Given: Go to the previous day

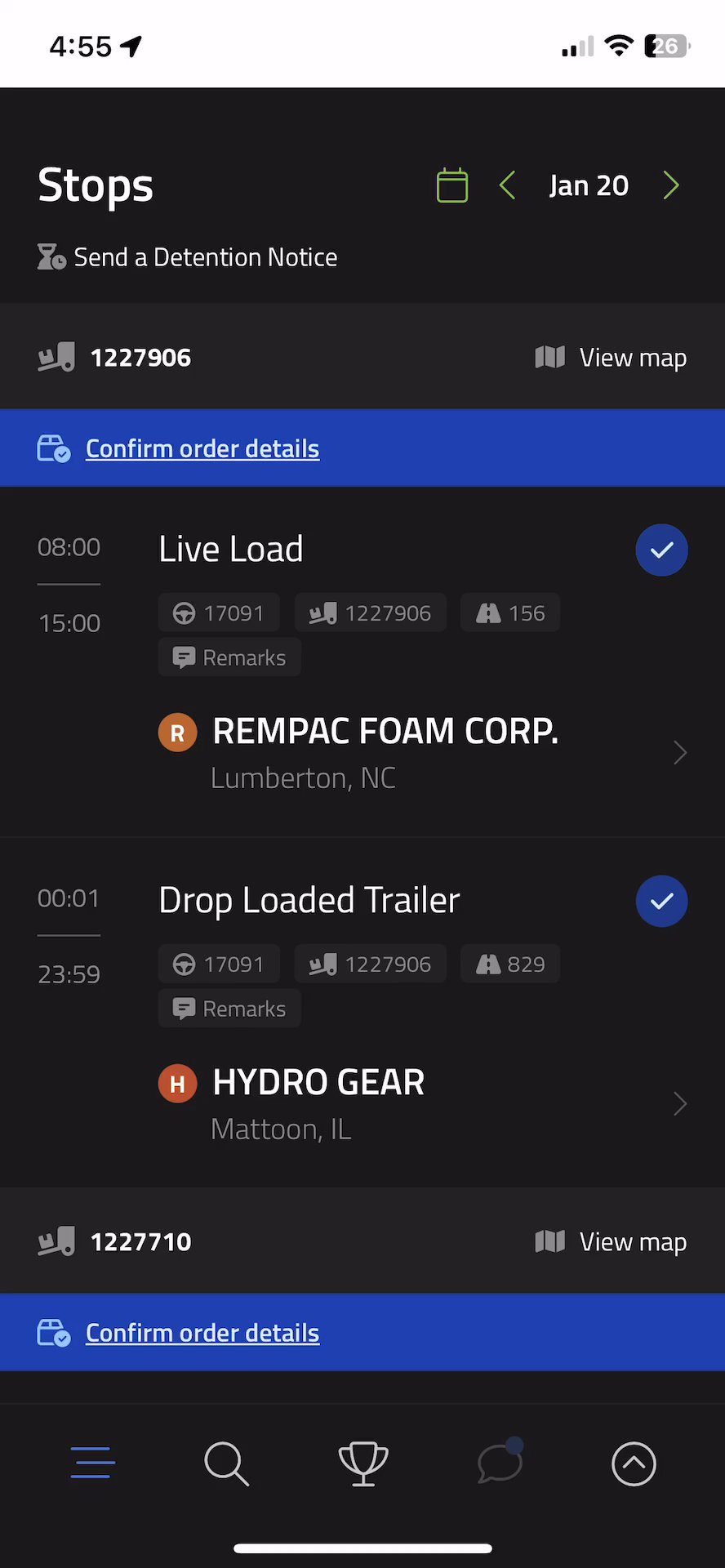Looking at the screenshot, I should pos(507,185).
